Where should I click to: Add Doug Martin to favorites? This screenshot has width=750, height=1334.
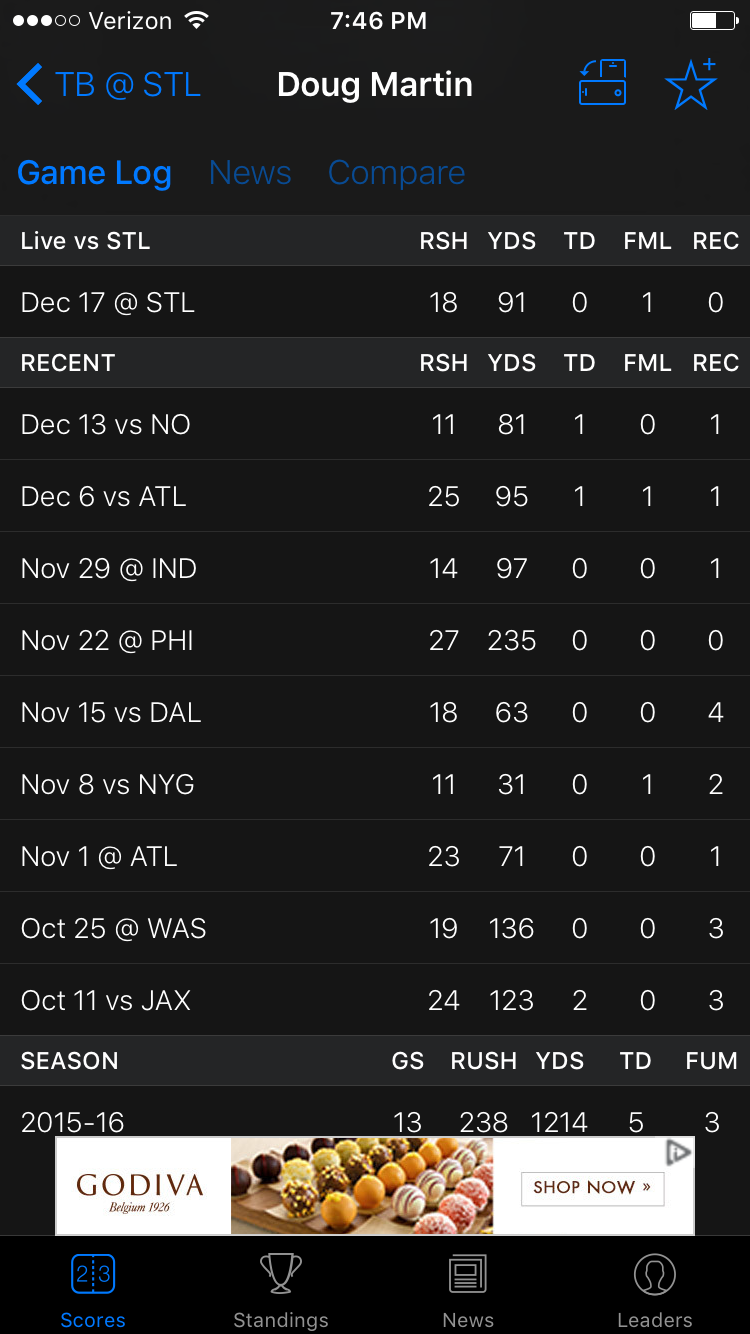coord(690,84)
